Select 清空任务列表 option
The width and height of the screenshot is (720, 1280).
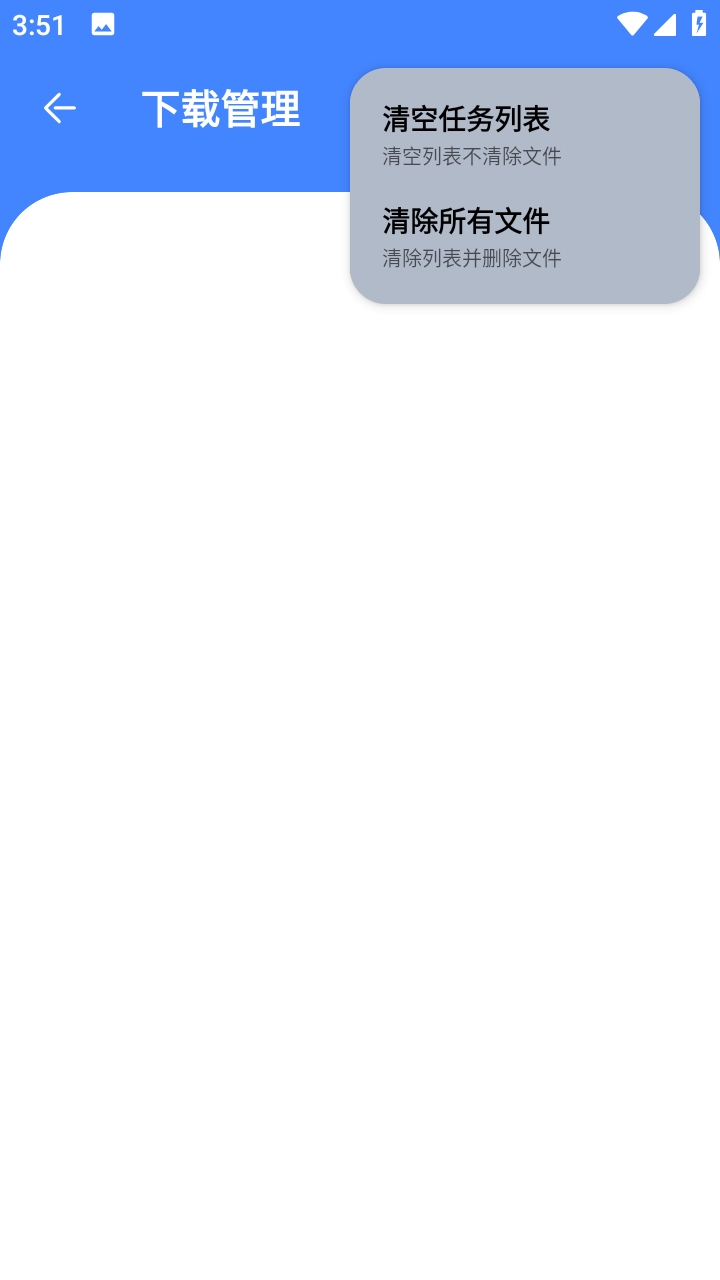pyautogui.click(x=524, y=135)
